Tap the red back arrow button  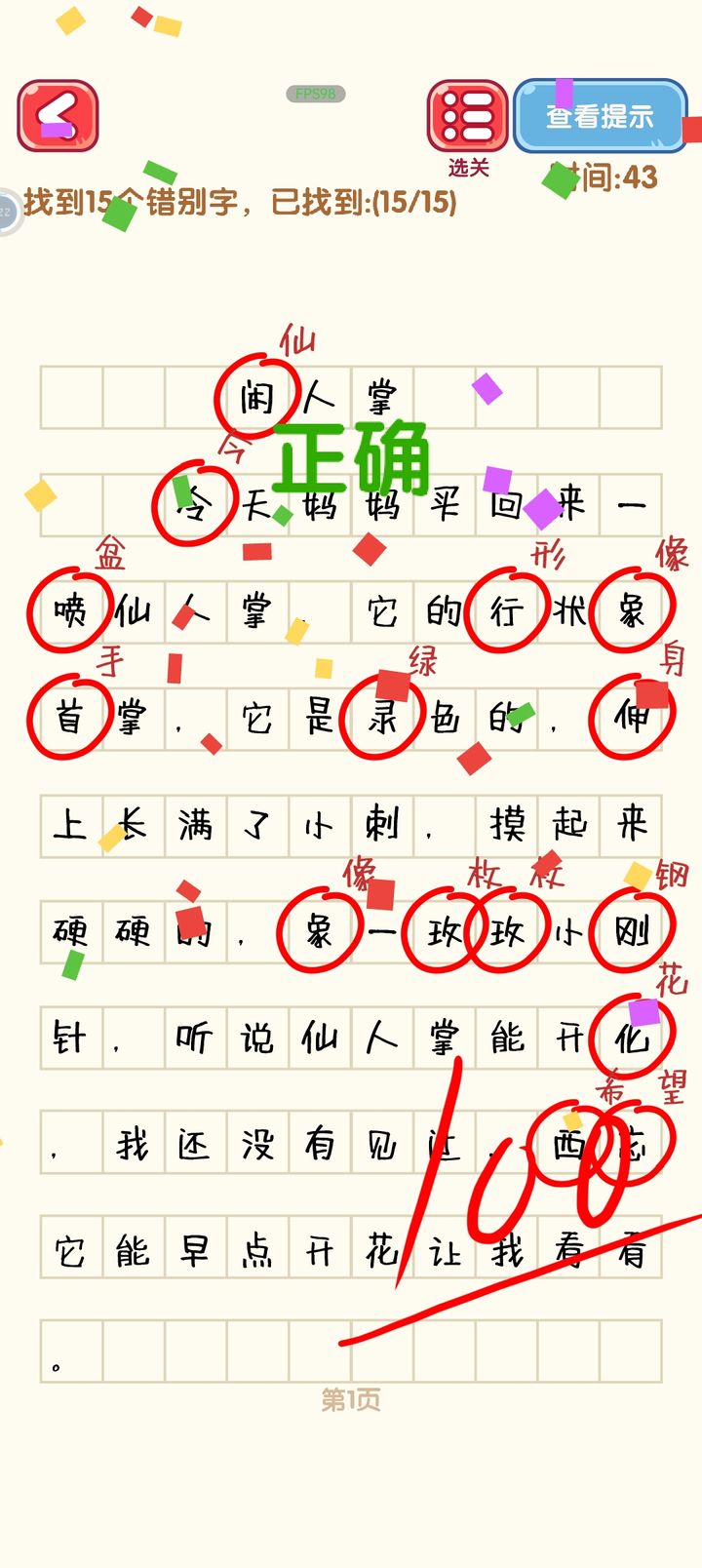click(58, 116)
